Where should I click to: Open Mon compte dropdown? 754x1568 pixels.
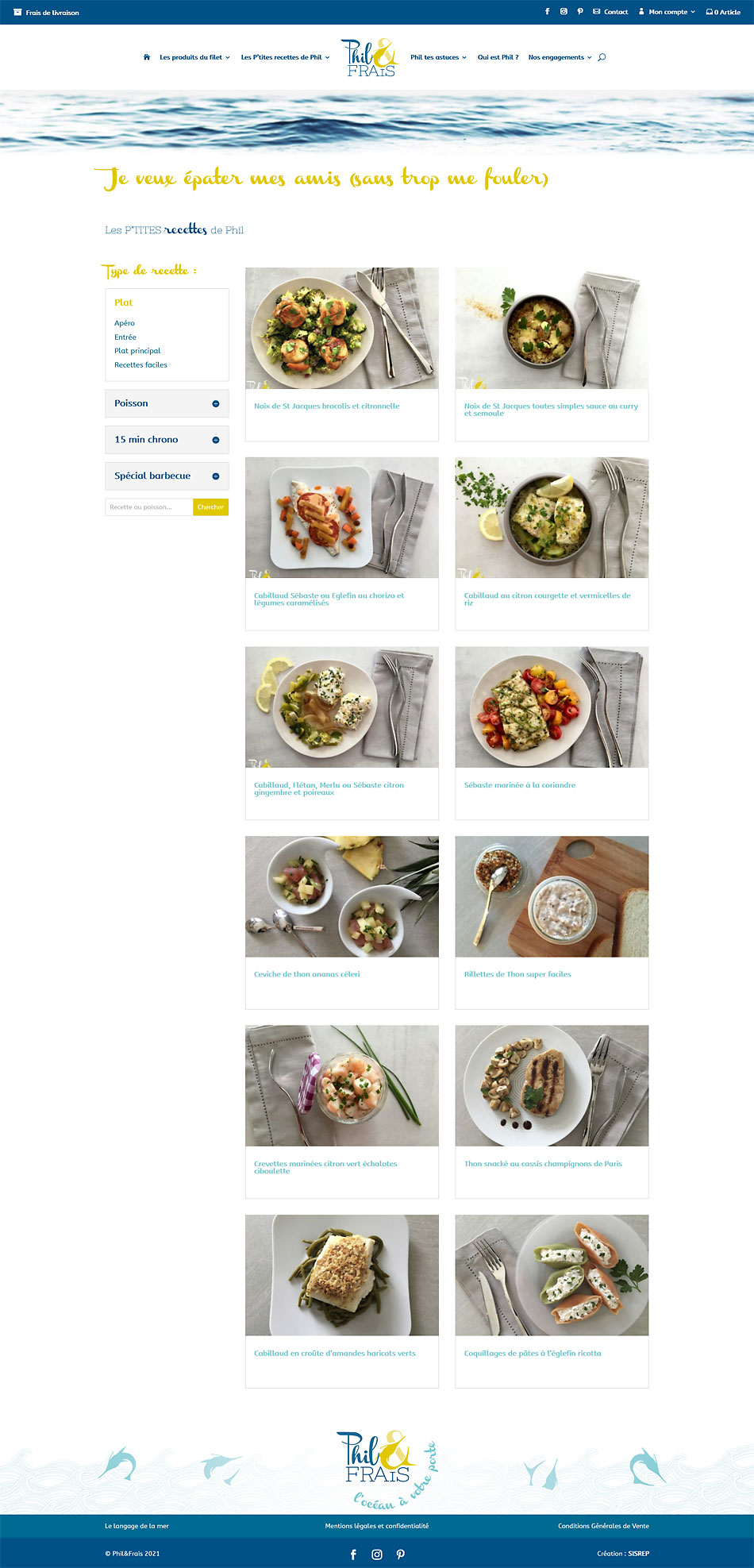click(x=667, y=12)
